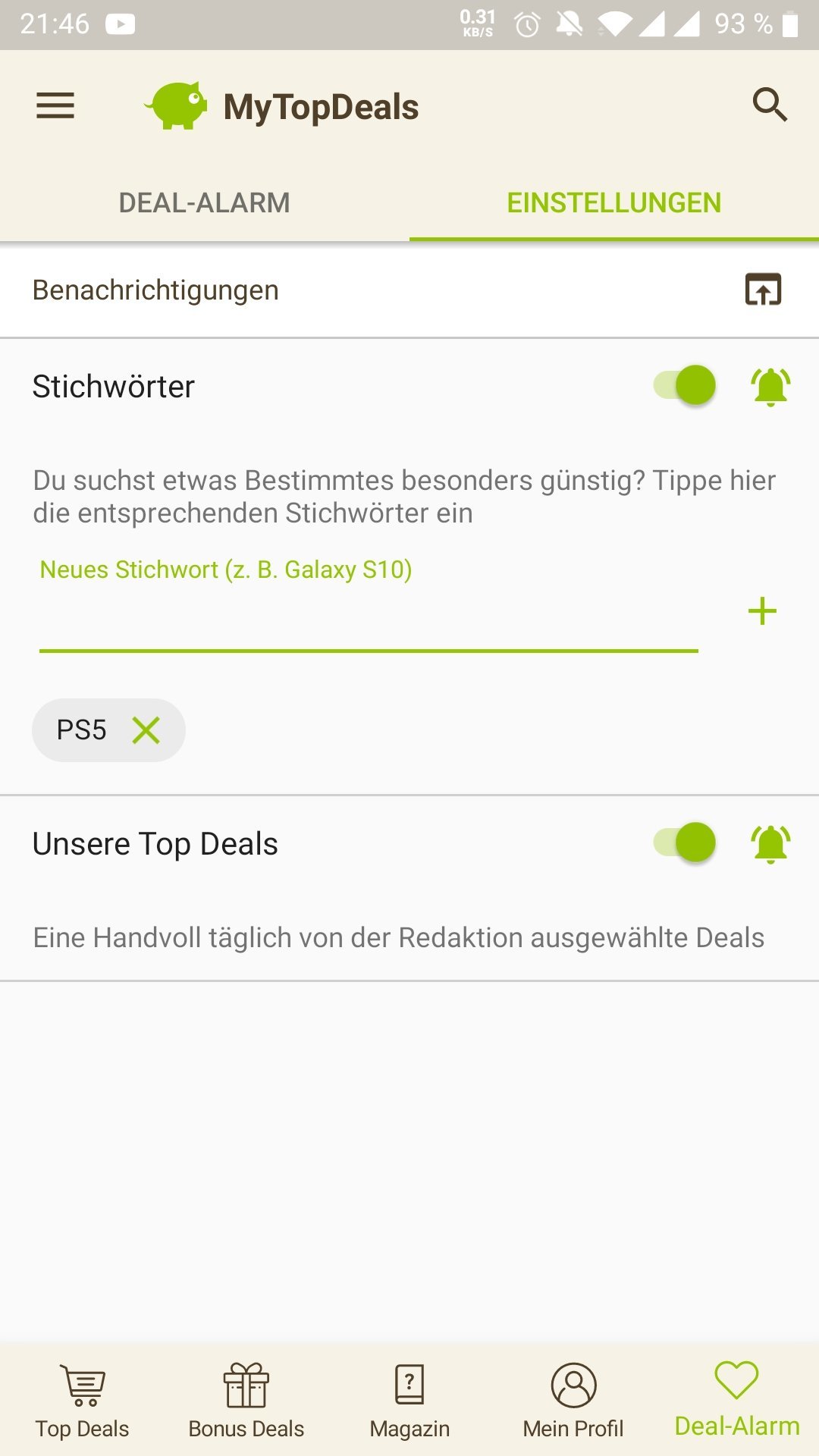The height and width of the screenshot is (1456, 819).
Task: Add keyword with the plus icon
Action: point(762,611)
